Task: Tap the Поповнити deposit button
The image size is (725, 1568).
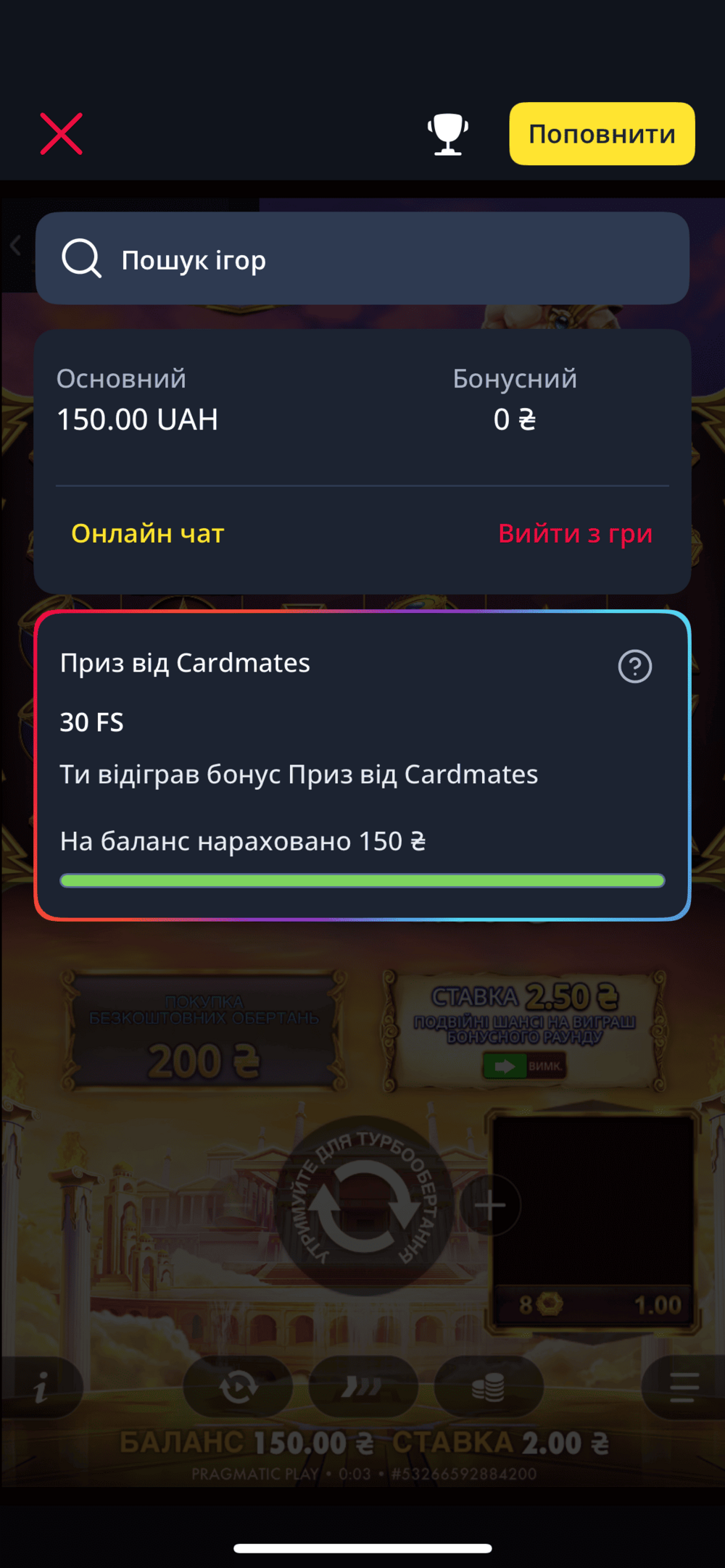Action: click(x=602, y=134)
